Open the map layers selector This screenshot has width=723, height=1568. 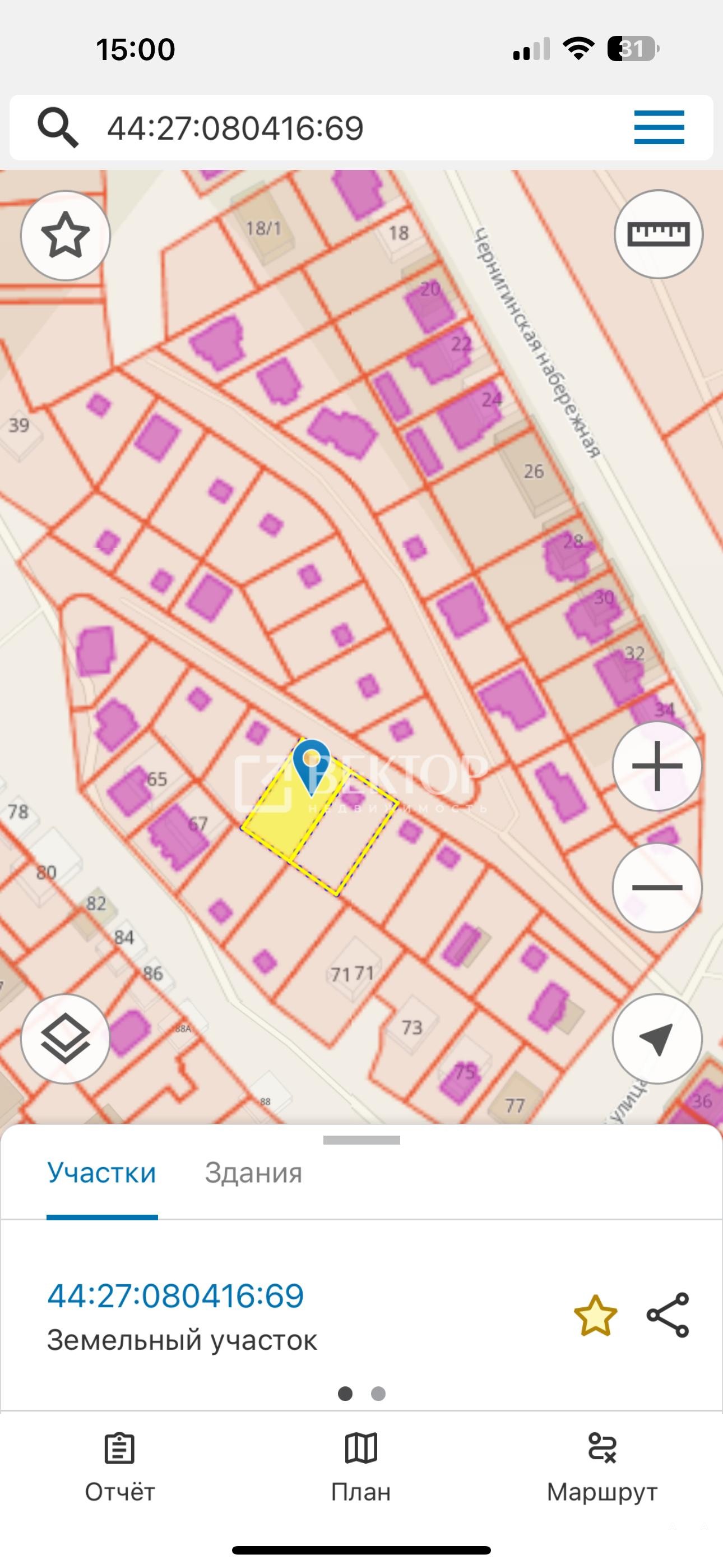click(x=65, y=1039)
